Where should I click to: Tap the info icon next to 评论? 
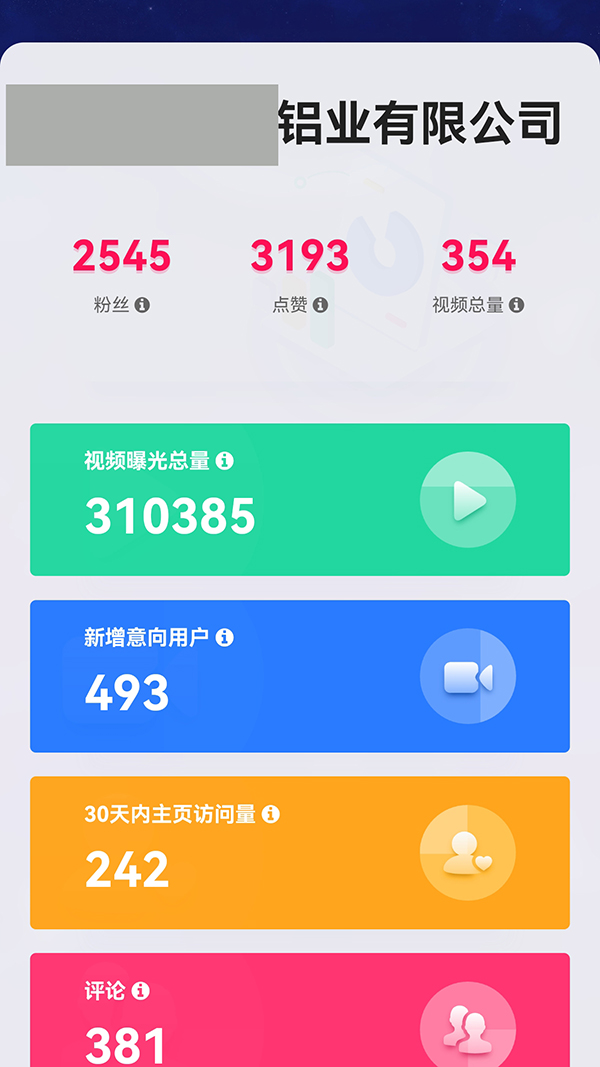141,991
